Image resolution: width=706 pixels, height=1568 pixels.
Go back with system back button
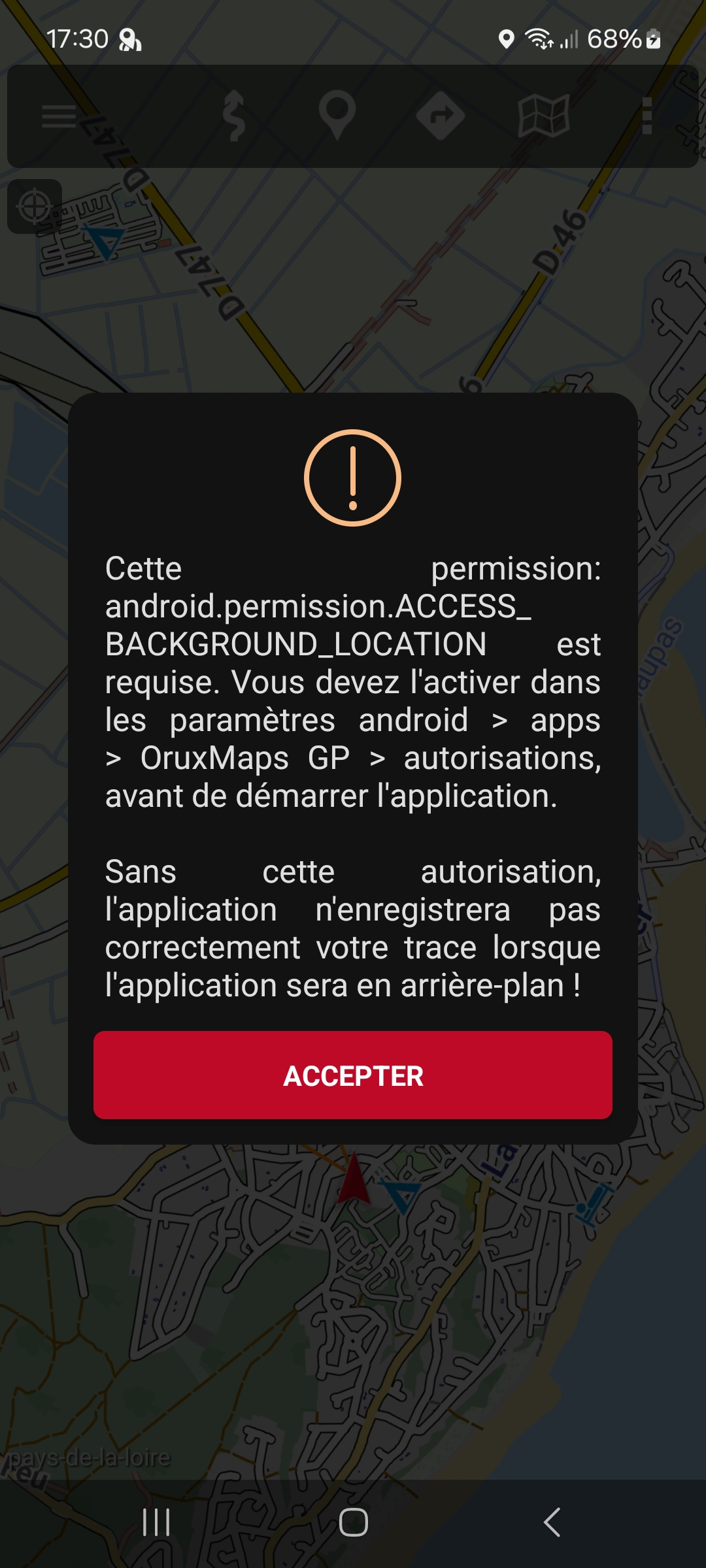click(552, 1522)
